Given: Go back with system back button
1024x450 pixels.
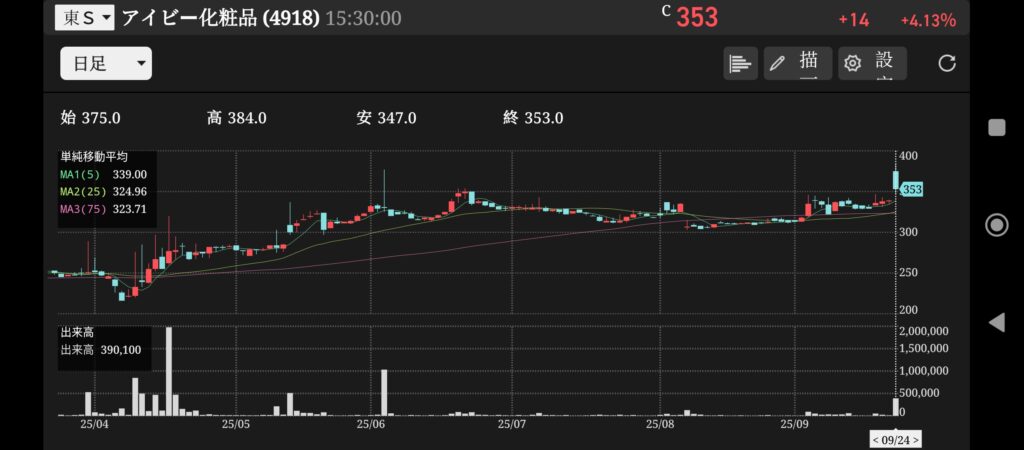Looking at the screenshot, I should coord(996,322).
